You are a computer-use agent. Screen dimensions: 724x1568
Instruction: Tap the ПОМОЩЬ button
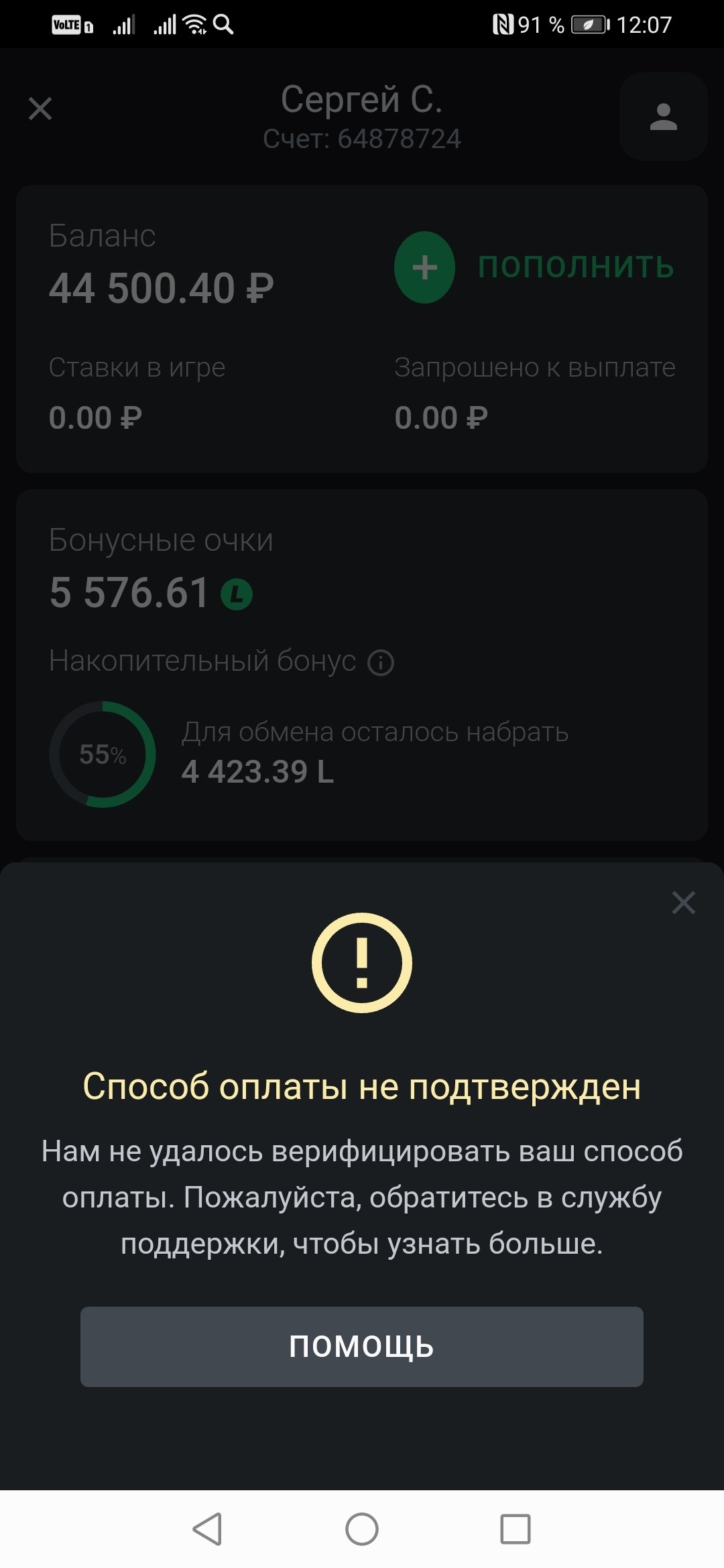361,1346
